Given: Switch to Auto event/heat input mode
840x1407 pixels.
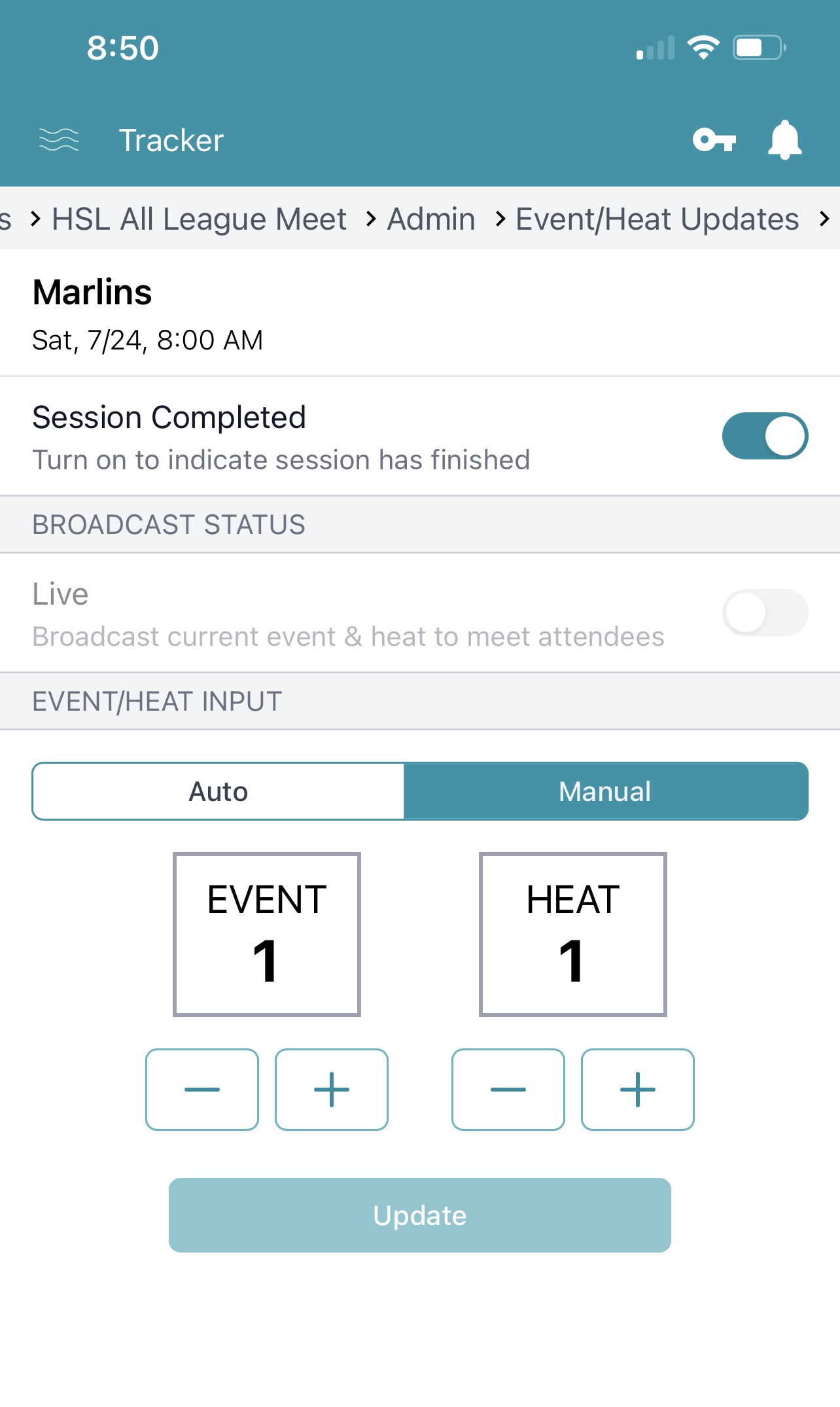Looking at the screenshot, I should (218, 791).
